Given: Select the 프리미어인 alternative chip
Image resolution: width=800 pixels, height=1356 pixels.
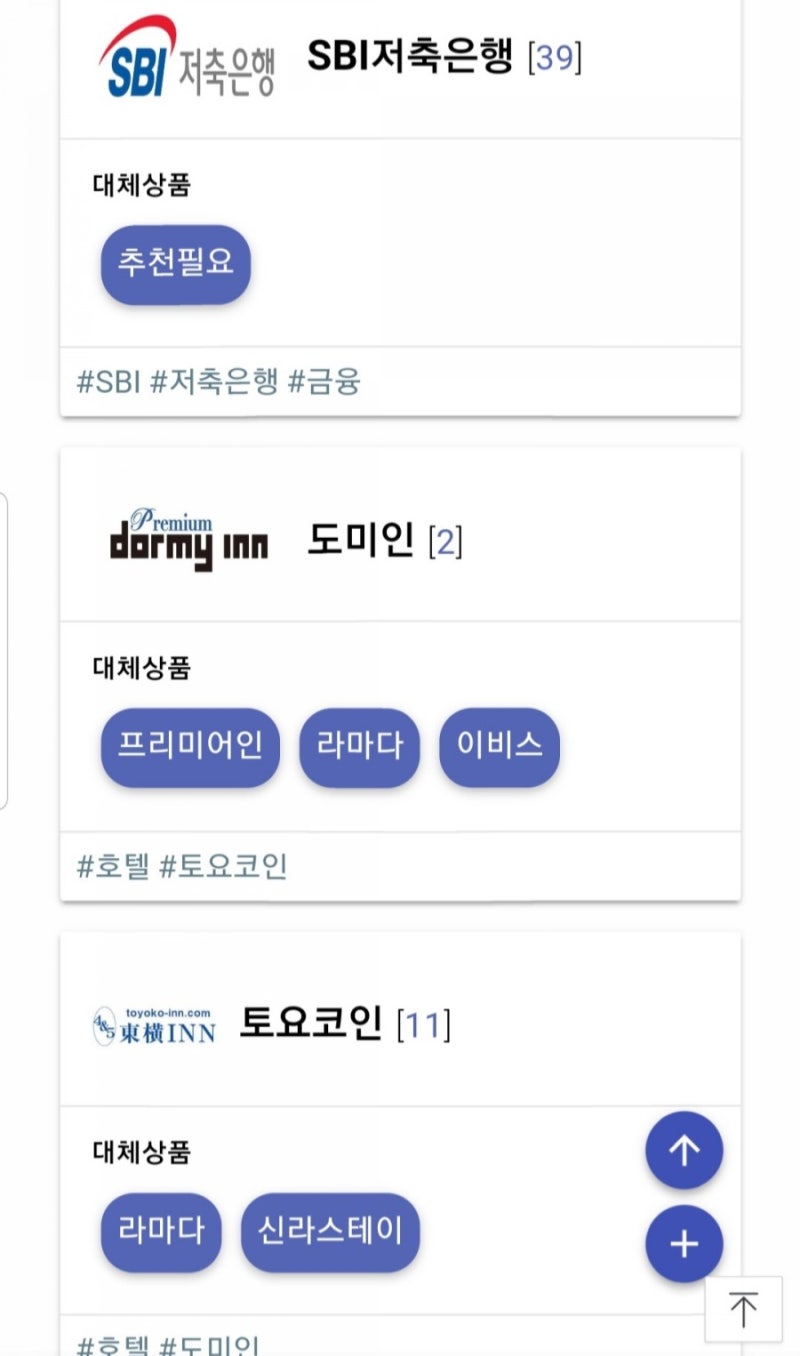Looking at the screenshot, I should click(190, 747).
